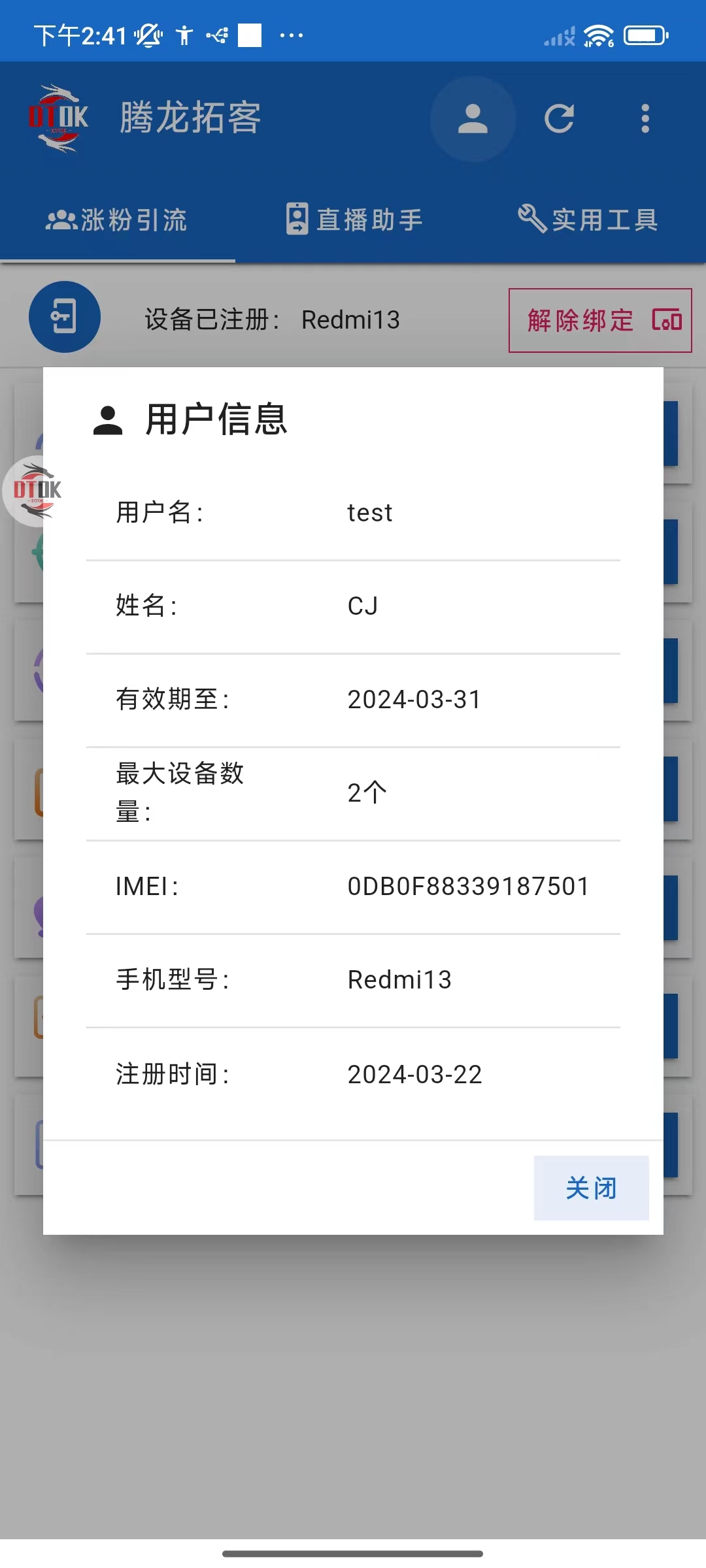Screen dimensions: 706x1568
Task: Switch to the 实用工具 tab
Action: [588, 220]
